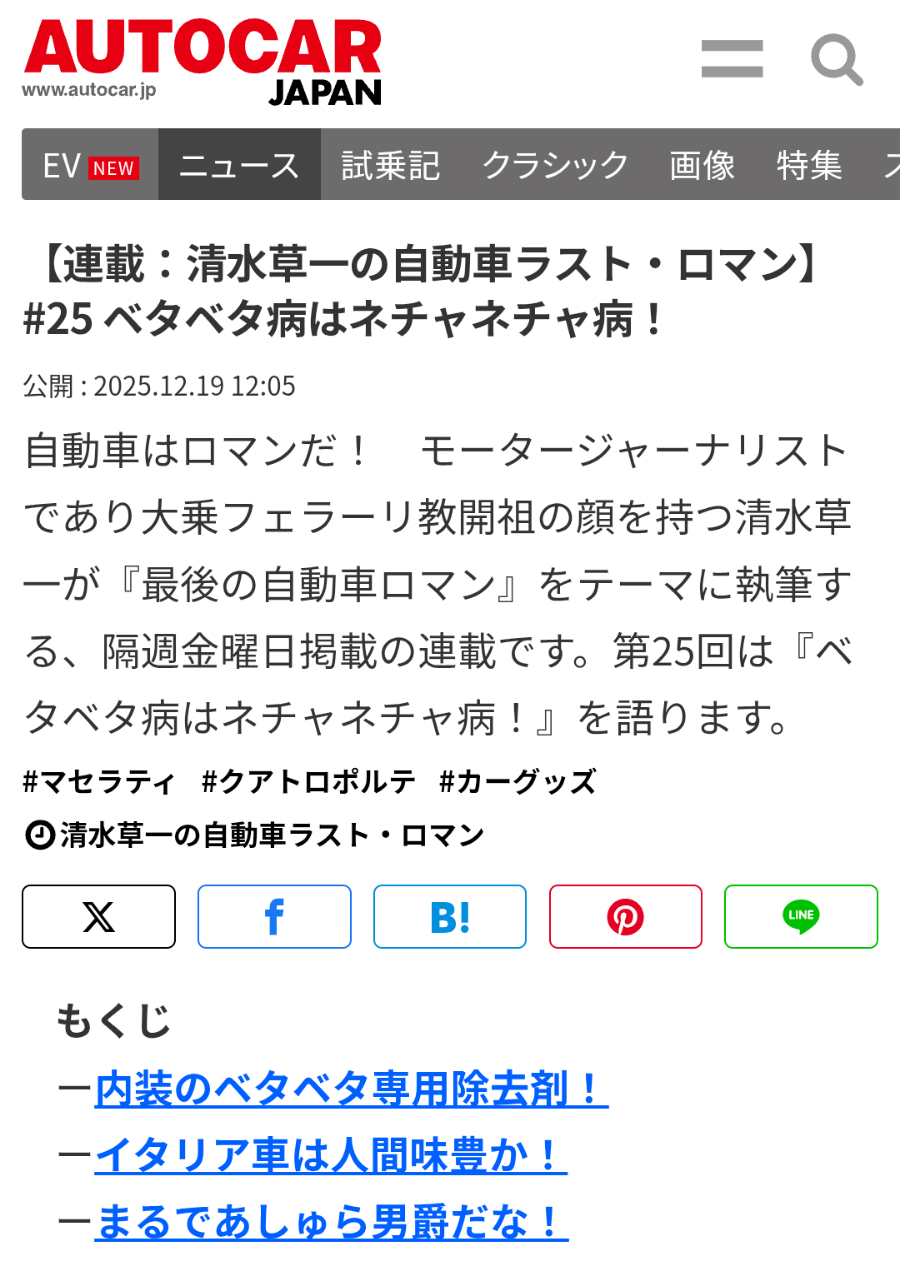Open the site search magnifier

[836, 60]
